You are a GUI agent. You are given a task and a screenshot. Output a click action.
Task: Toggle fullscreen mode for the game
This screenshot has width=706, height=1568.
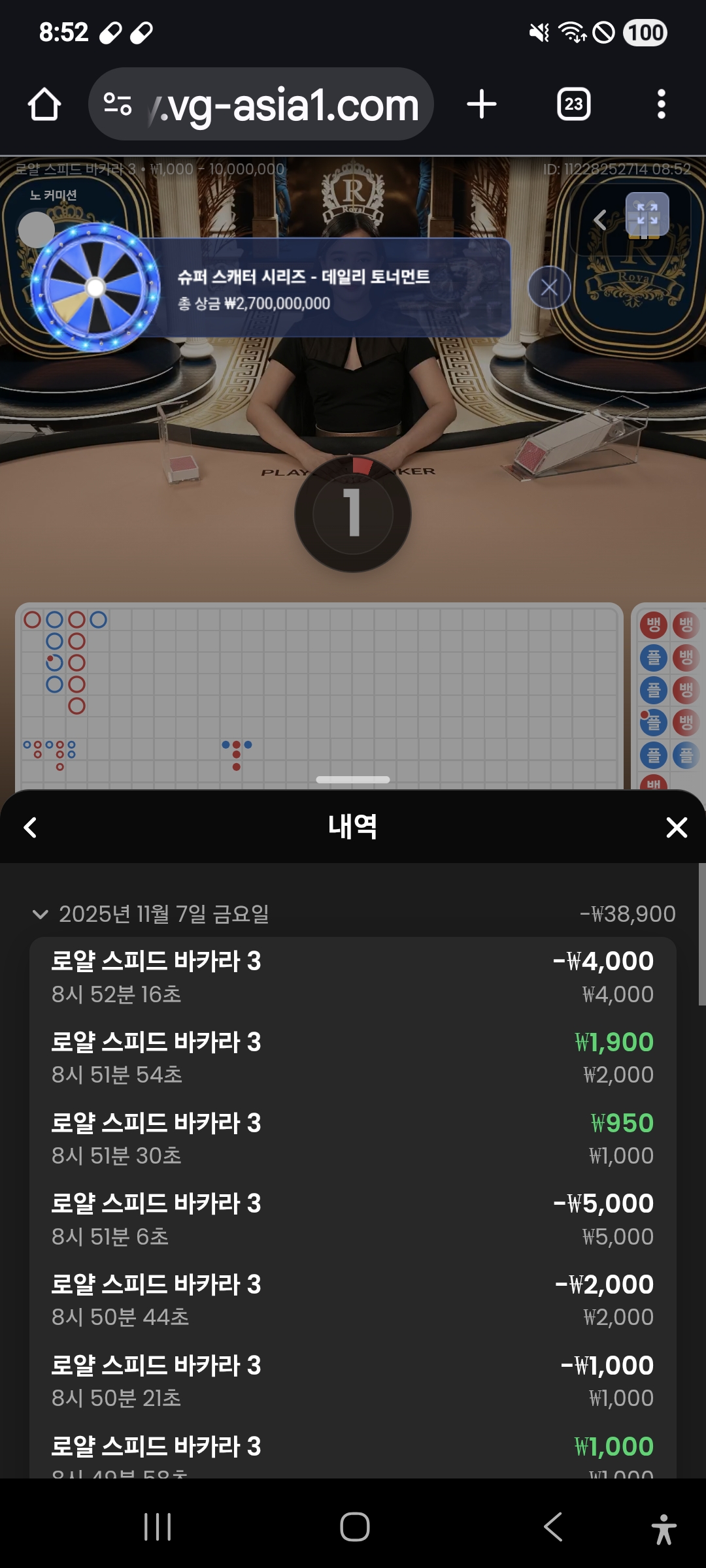647,214
